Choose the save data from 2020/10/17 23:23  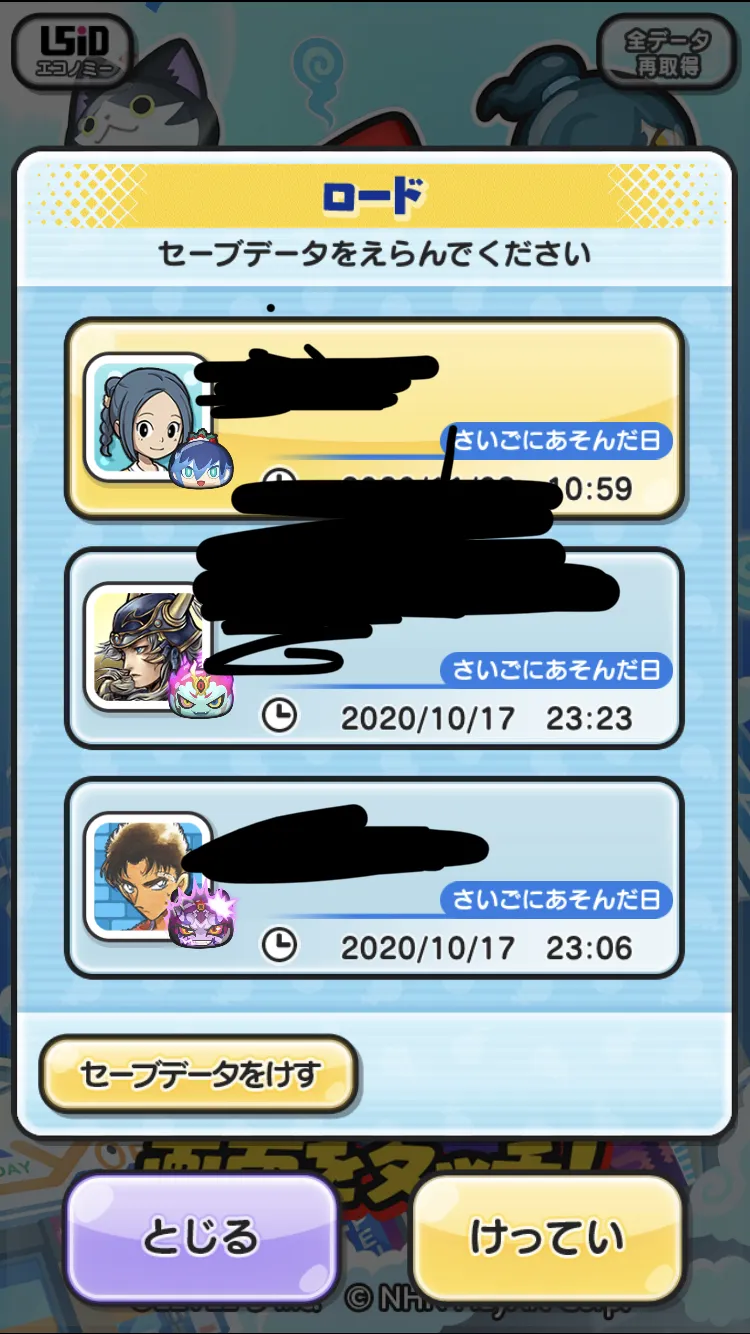[375, 648]
